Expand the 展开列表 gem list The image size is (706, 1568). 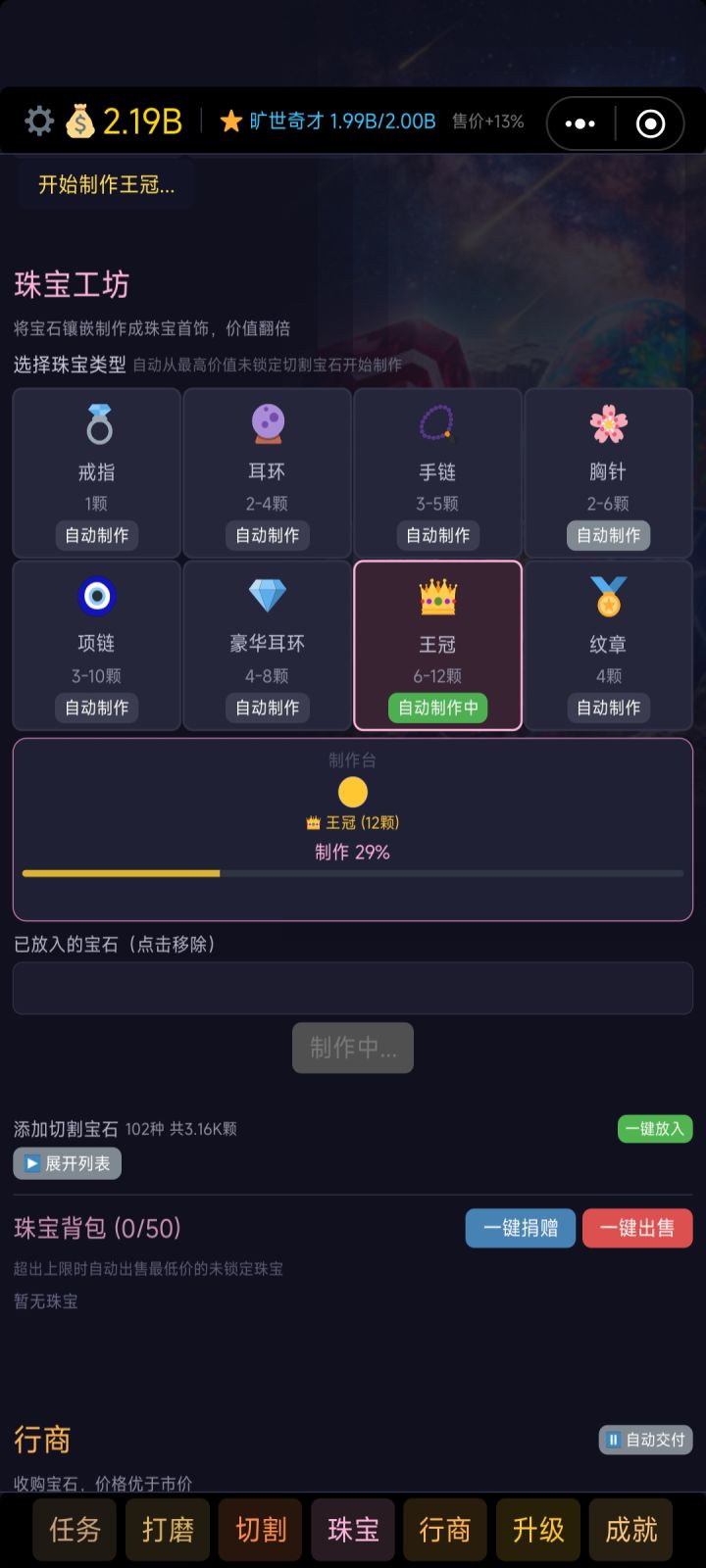tap(67, 1163)
